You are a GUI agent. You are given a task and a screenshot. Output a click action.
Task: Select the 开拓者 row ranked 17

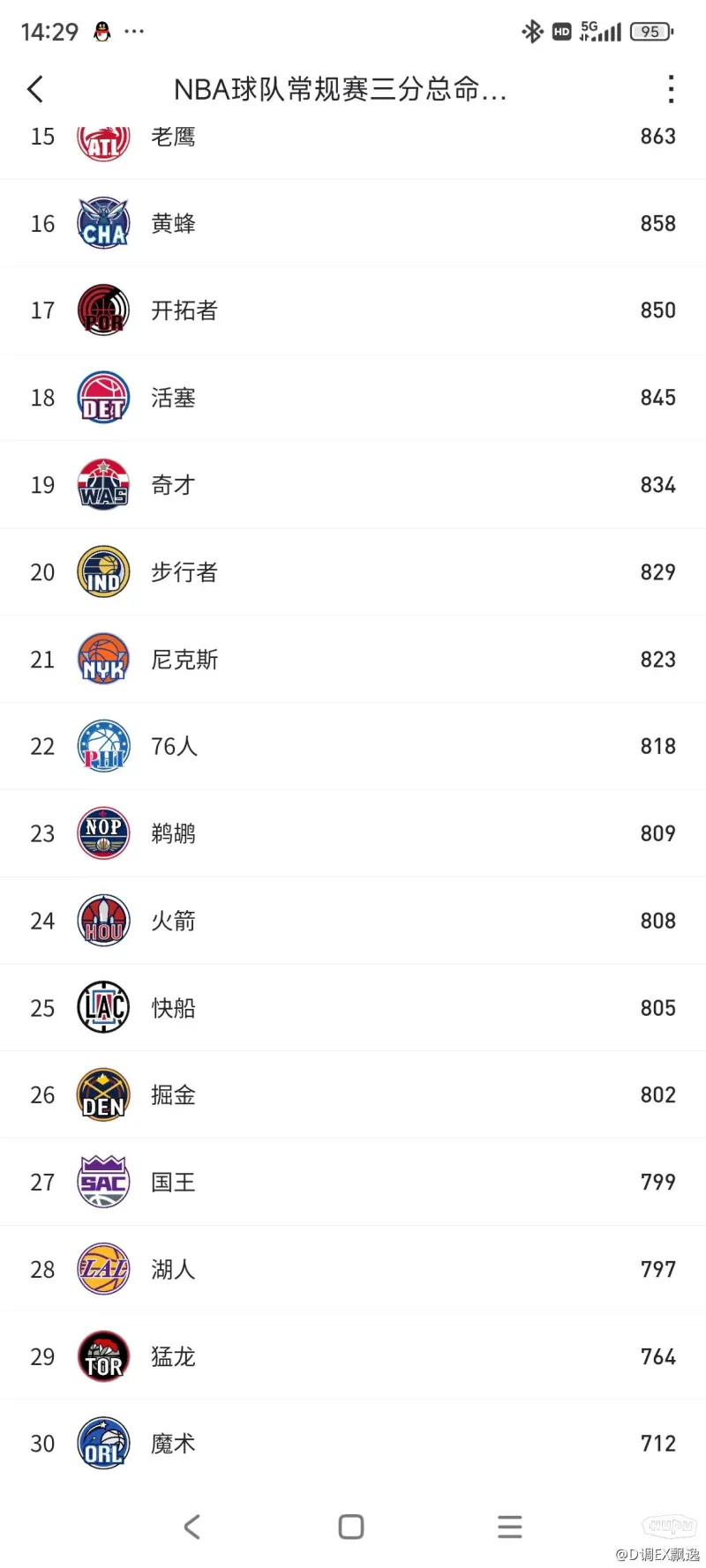[353, 310]
